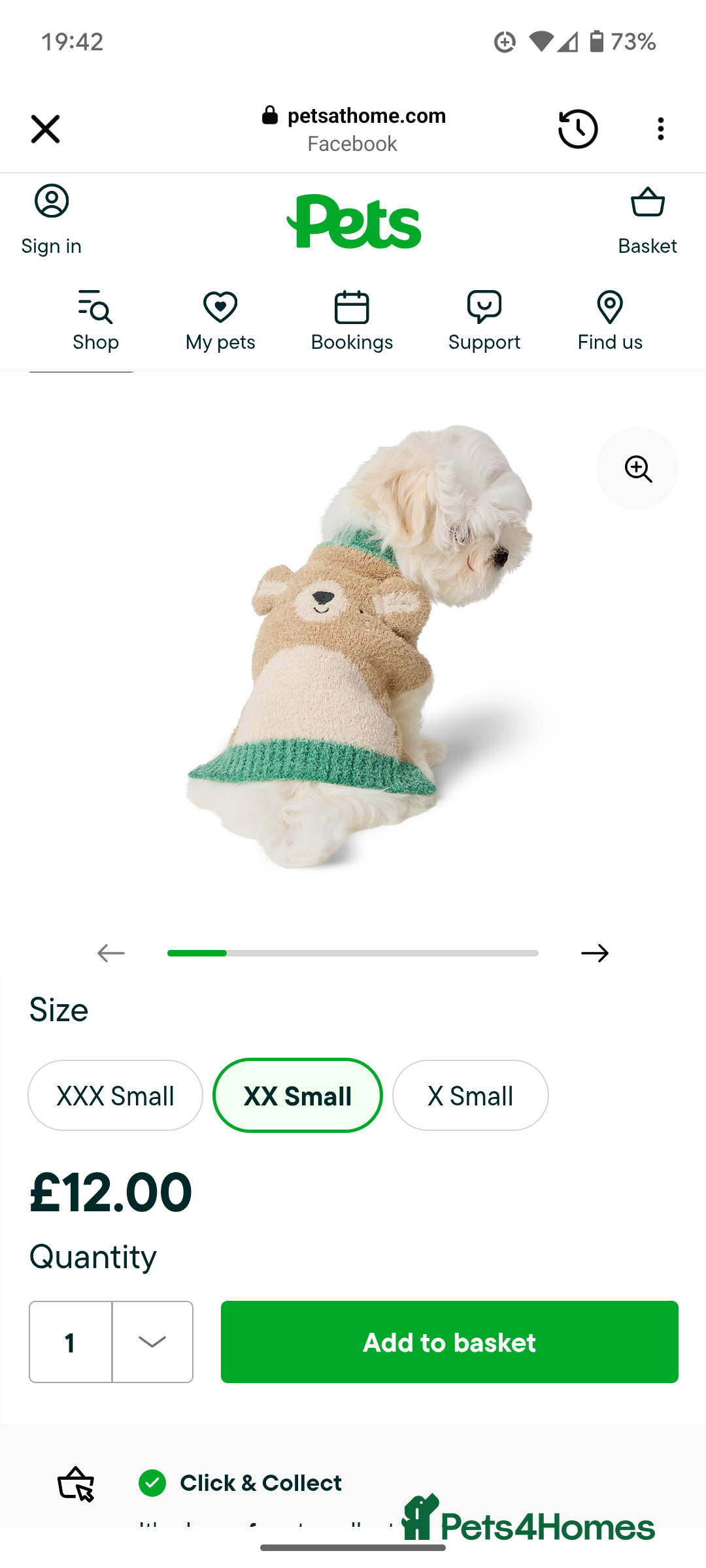Open Find us store locator
The height and width of the screenshot is (1568, 706).
(610, 321)
